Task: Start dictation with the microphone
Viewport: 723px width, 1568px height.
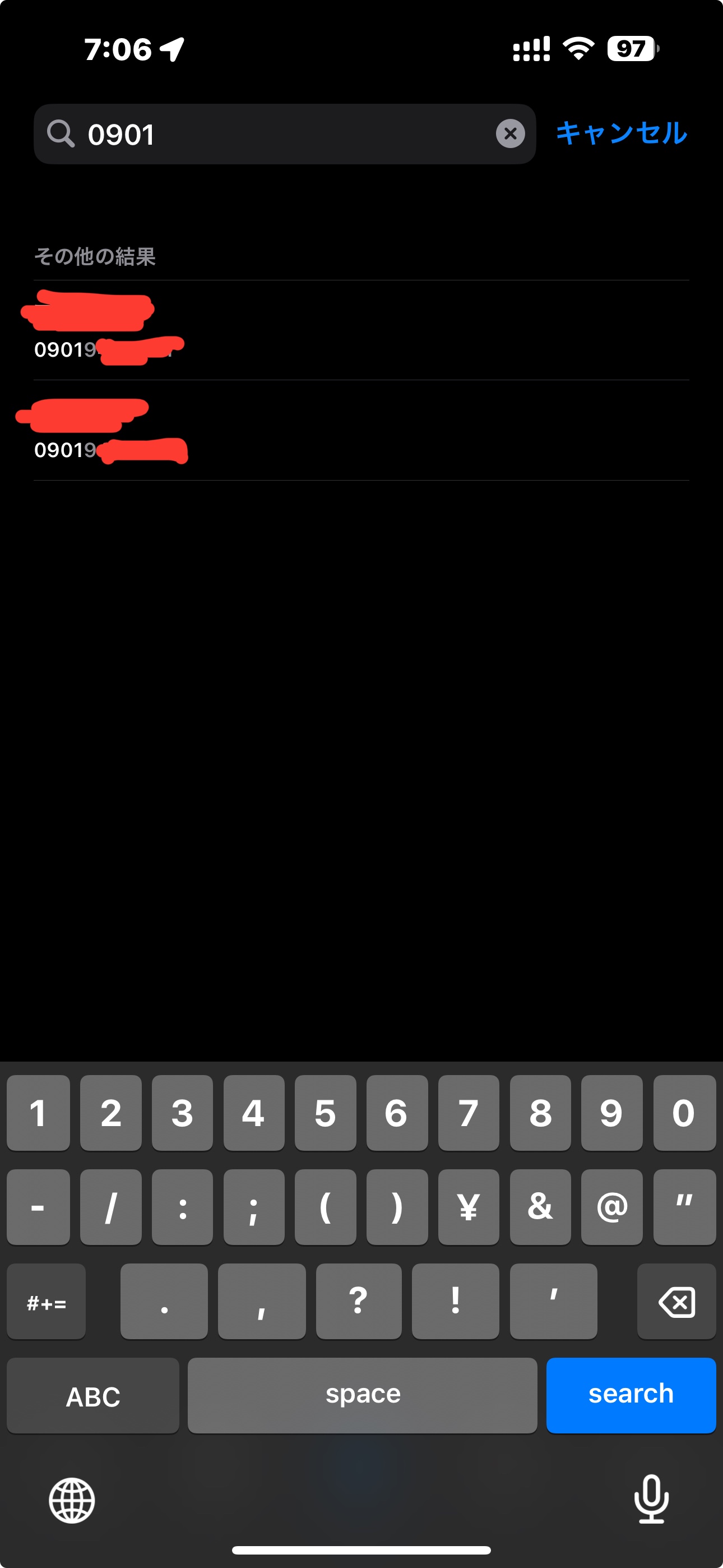Action: 651,1498
